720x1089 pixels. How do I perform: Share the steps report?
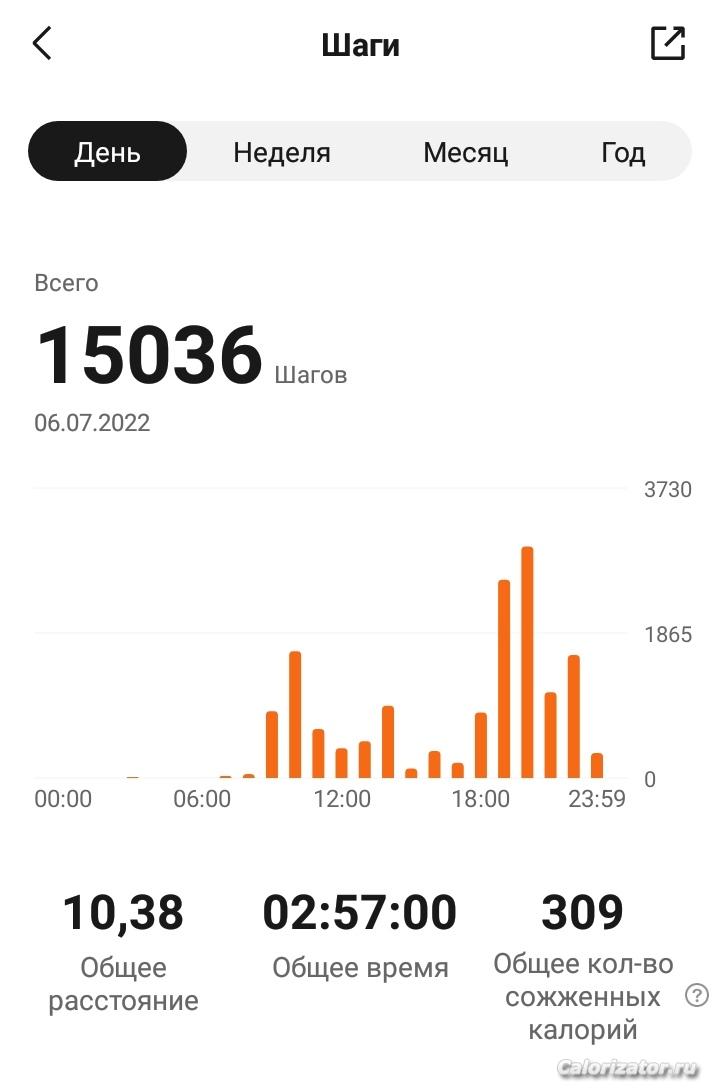[x=667, y=43]
